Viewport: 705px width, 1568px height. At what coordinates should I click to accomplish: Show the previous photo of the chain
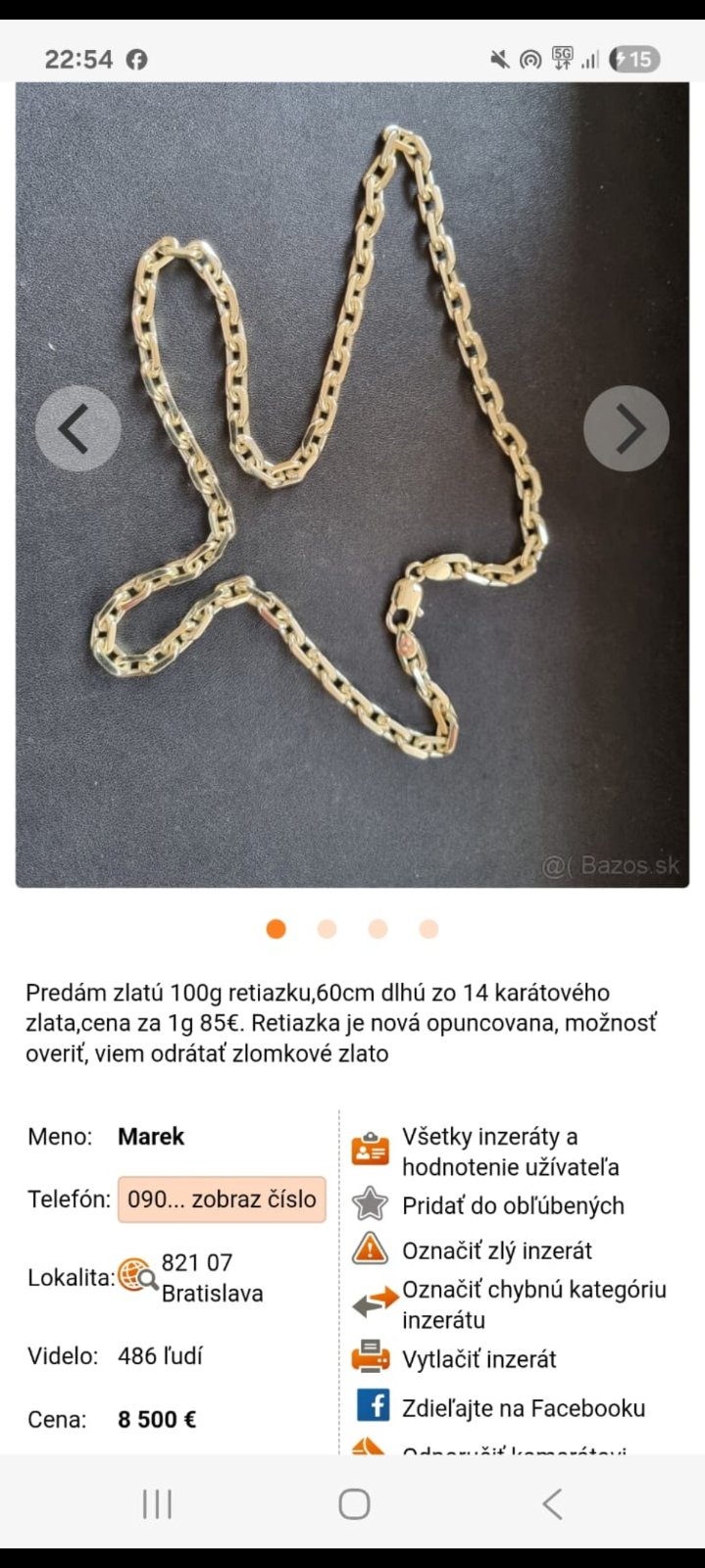click(x=77, y=428)
